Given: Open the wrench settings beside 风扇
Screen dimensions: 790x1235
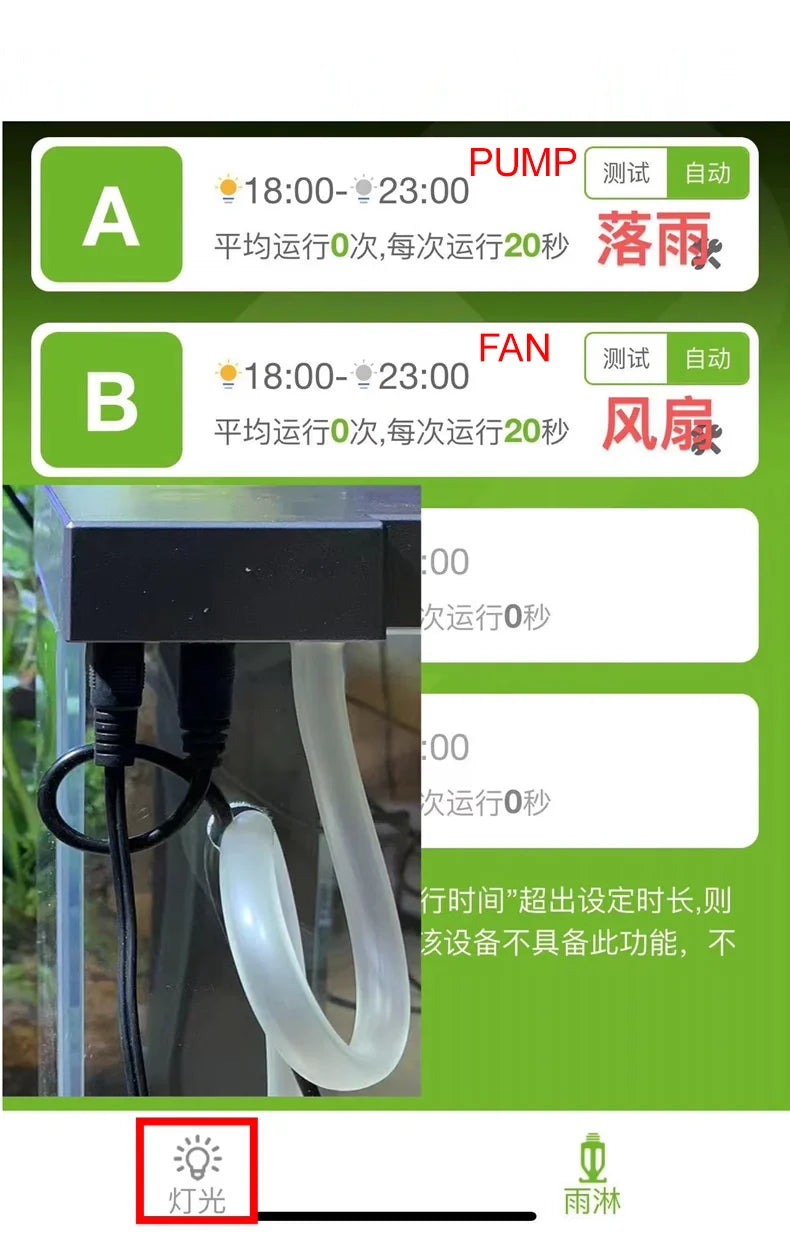Looking at the screenshot, I should click(x=713, y=440).
